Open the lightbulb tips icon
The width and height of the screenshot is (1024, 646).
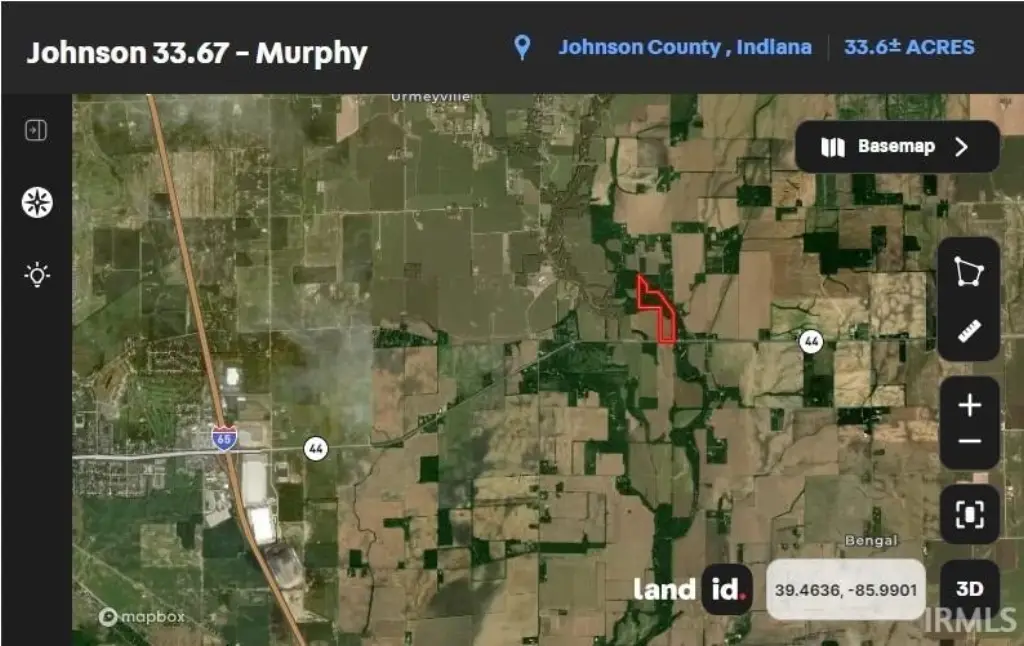[37, 274]
